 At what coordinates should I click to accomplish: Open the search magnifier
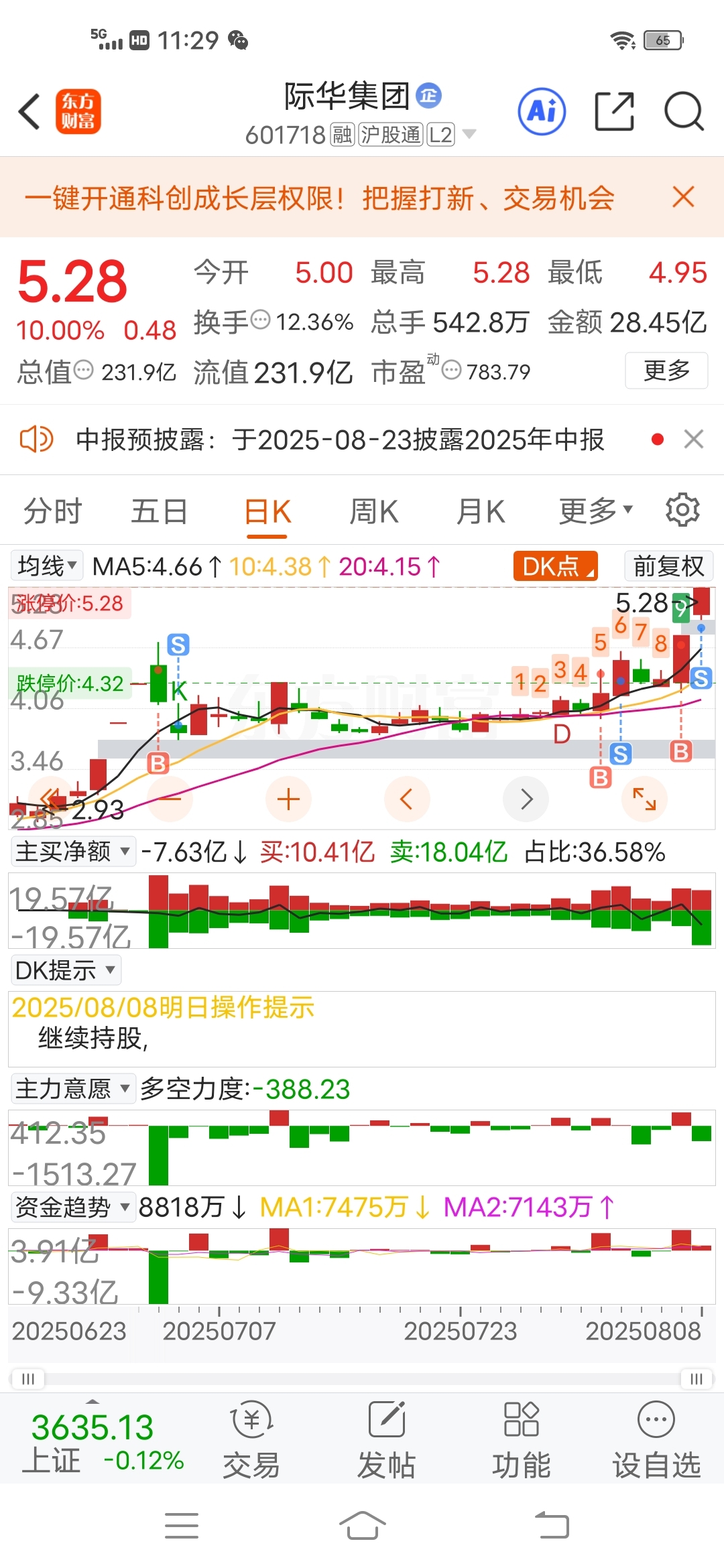click(683, 111)
